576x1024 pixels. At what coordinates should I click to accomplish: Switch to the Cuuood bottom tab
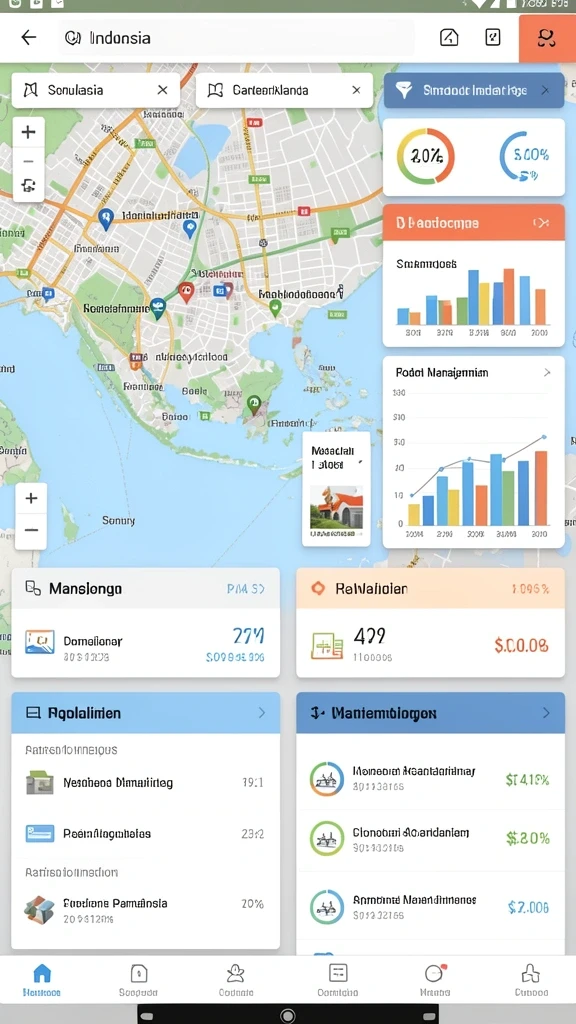(531, 980)
